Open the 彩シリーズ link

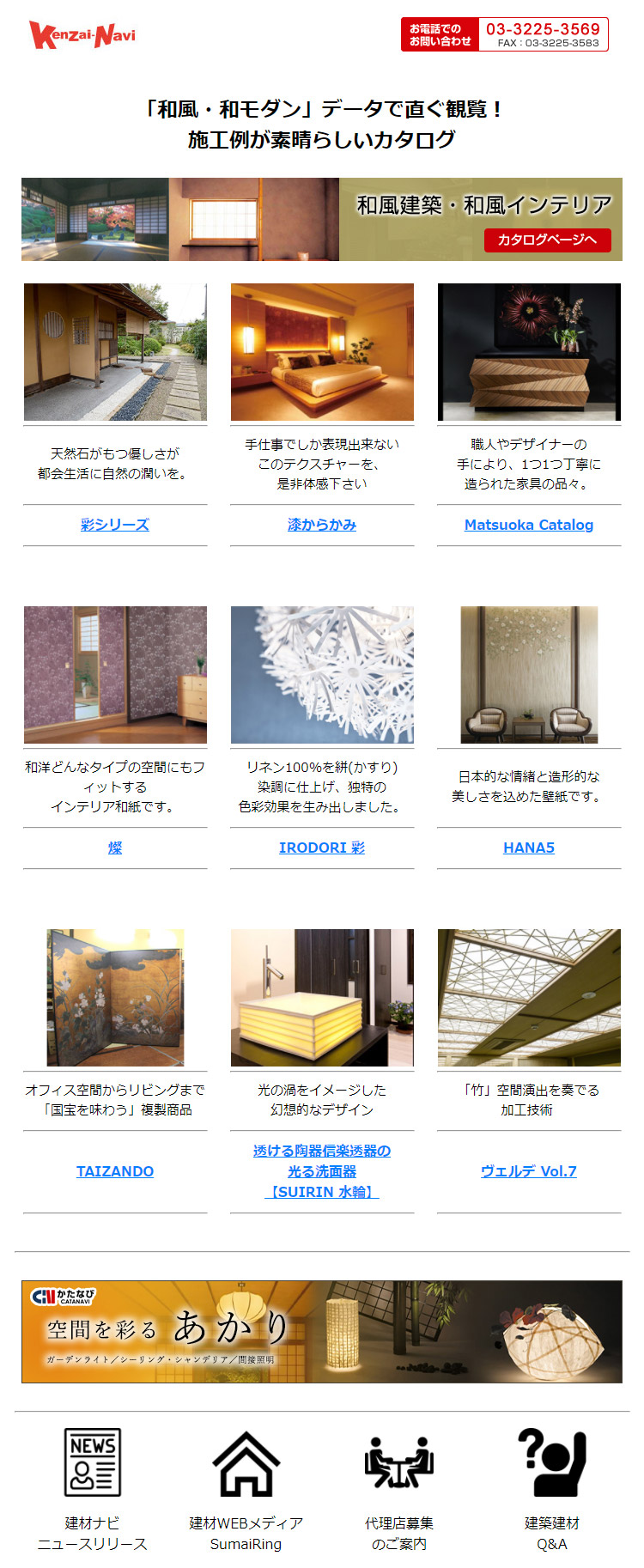[x=115, y=525]
